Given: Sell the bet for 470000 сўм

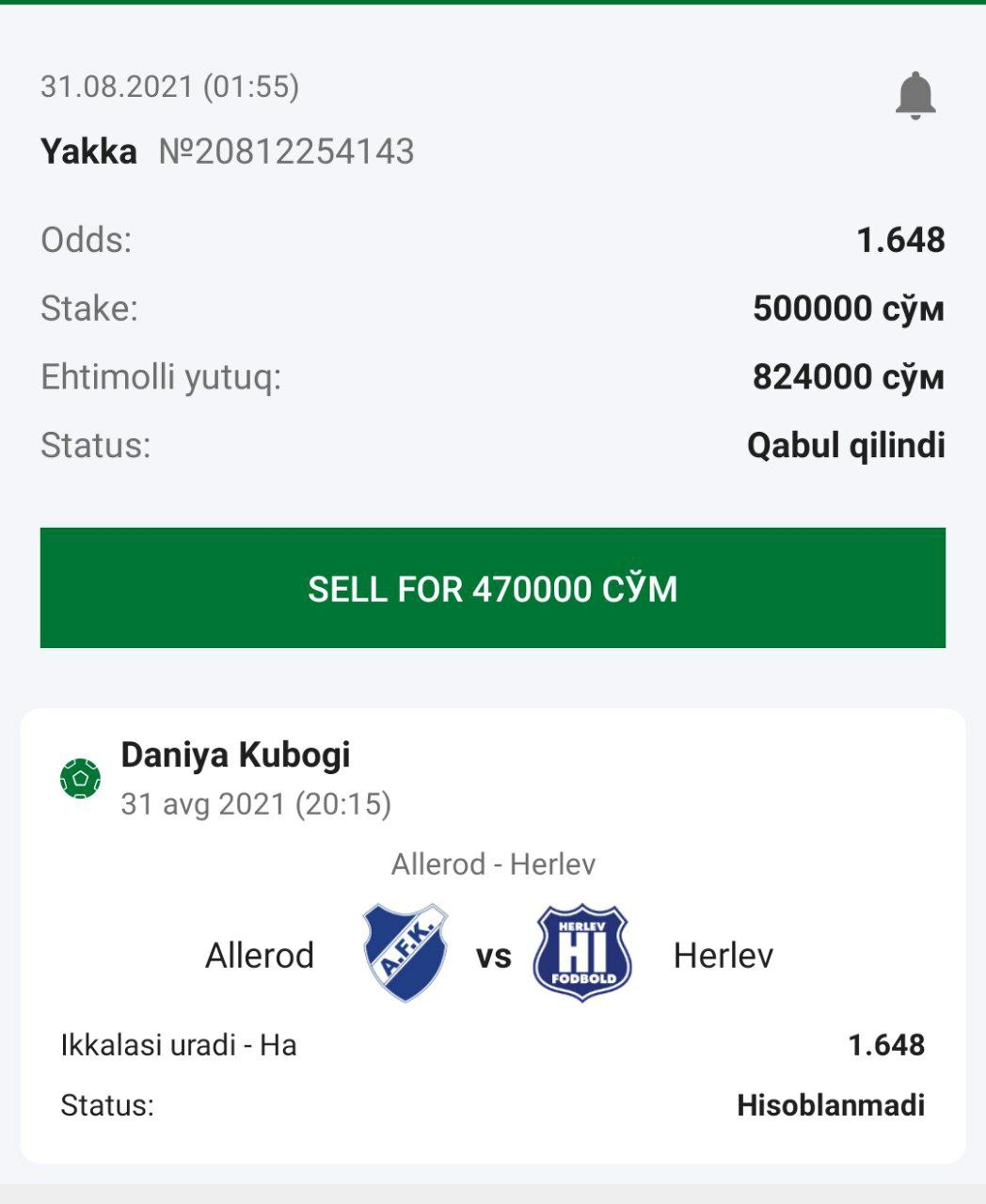Looking at the screenshot, I should pyautogui.click(x=492, y=588).
